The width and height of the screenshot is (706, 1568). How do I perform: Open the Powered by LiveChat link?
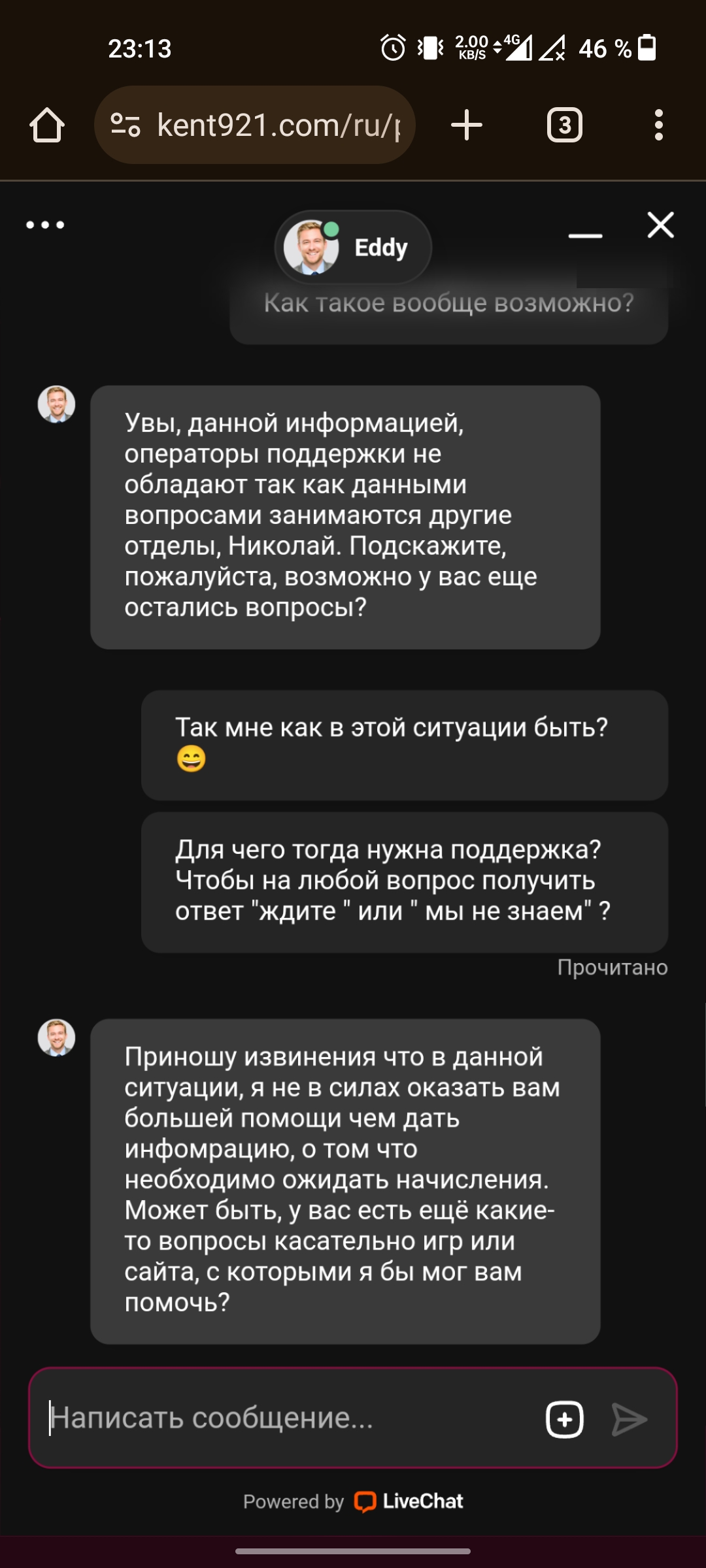353,1501
